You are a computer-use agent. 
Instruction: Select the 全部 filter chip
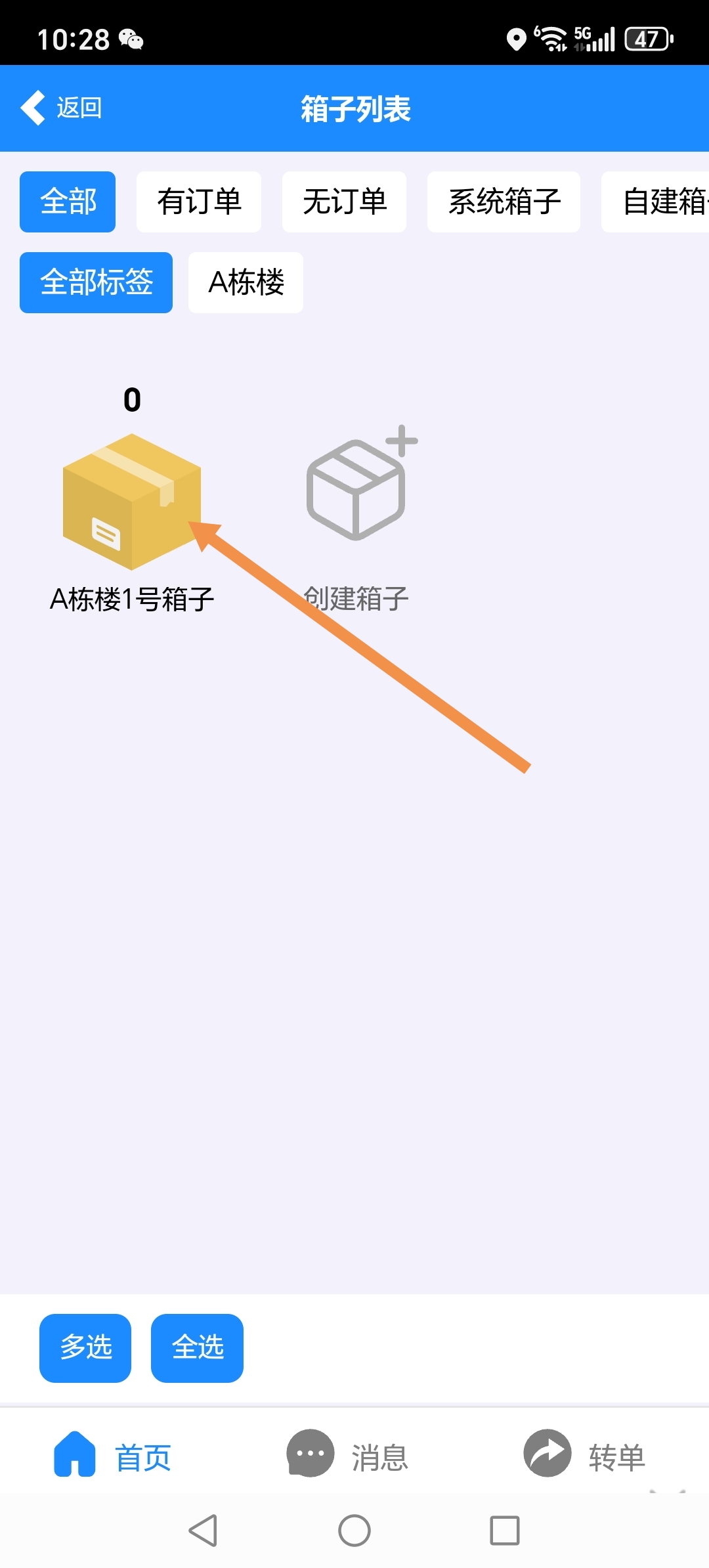tap(68, 202)
